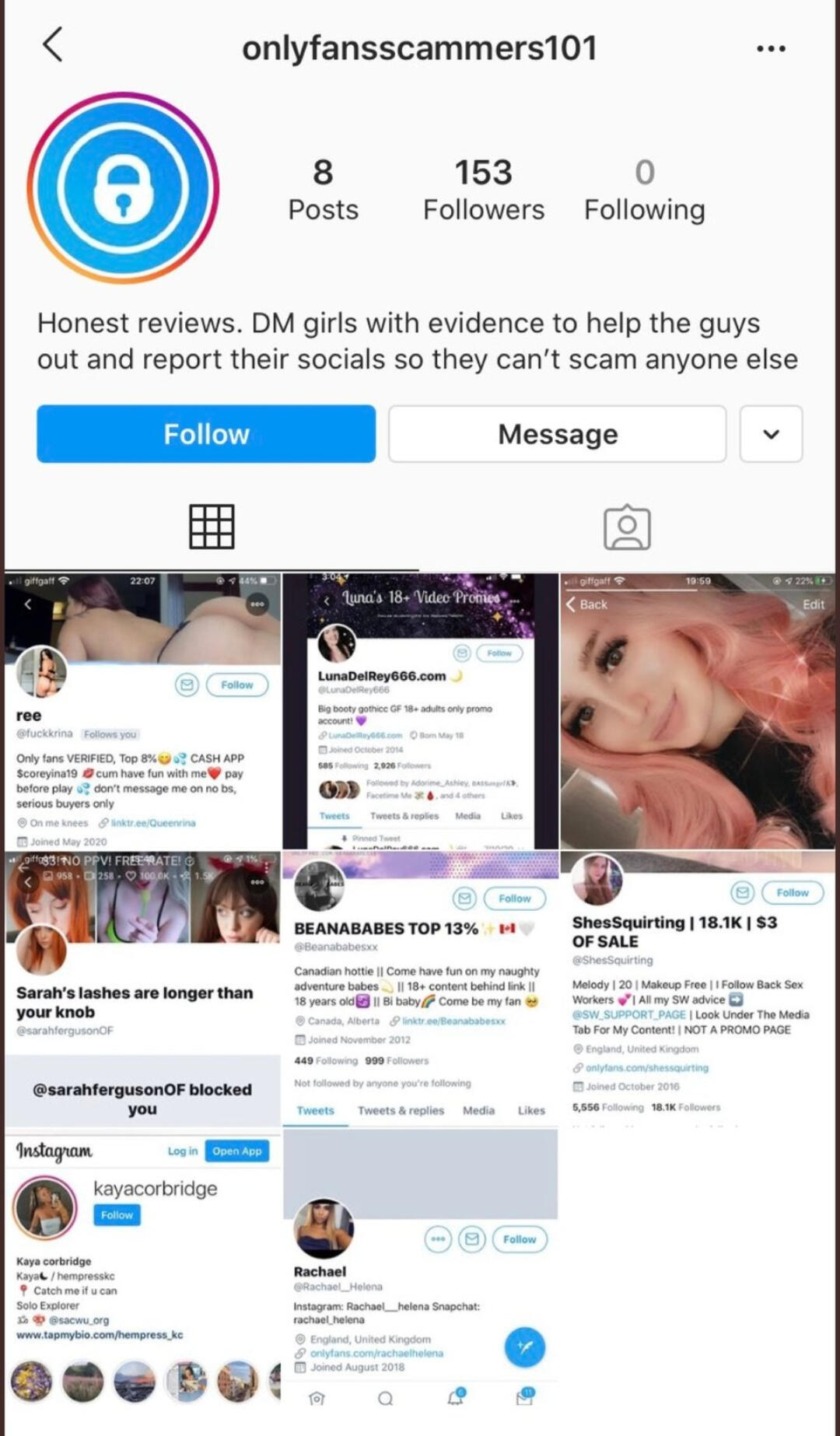
Task: Open the pink-haired girl post
Action: click(x=698, y=712)
